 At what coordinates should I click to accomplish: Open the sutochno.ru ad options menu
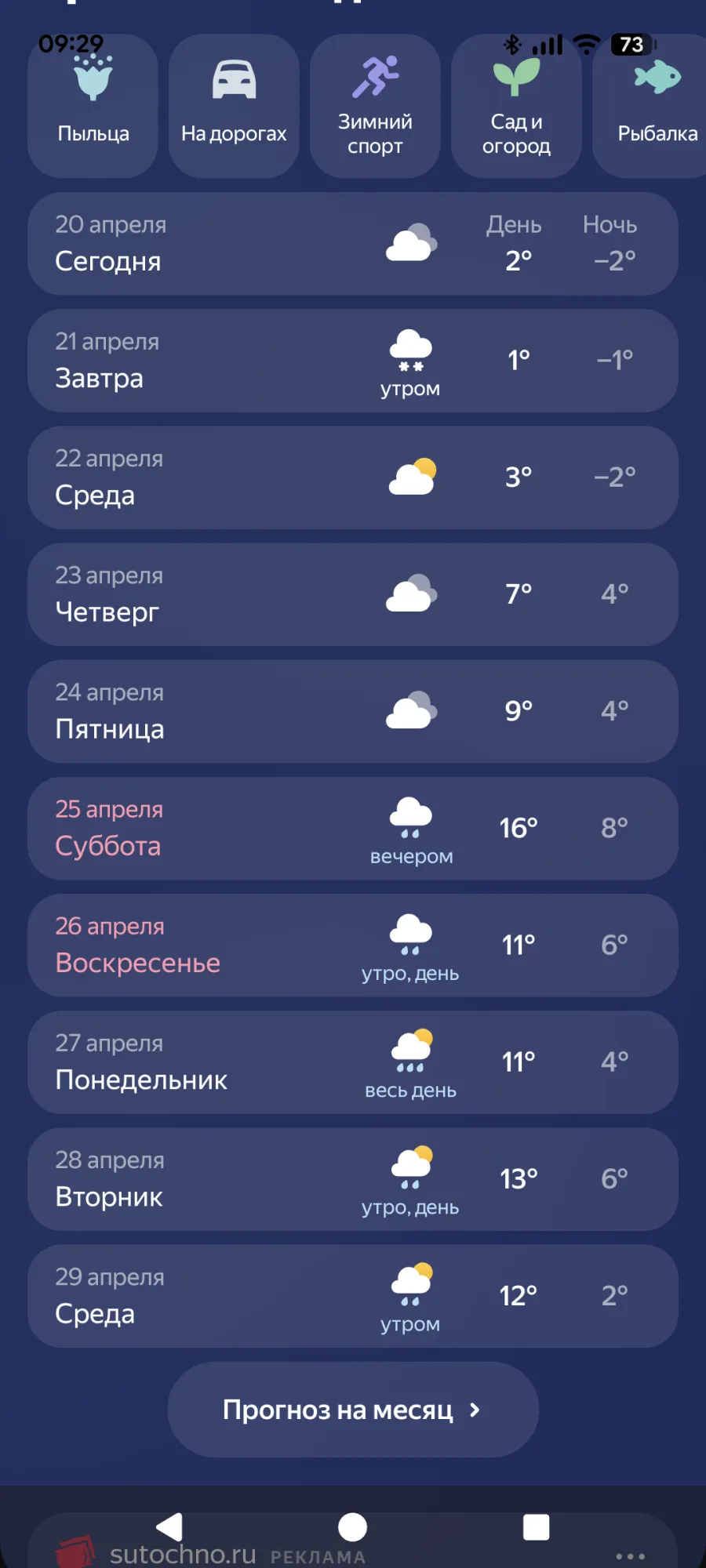(x=630, y=1555)
